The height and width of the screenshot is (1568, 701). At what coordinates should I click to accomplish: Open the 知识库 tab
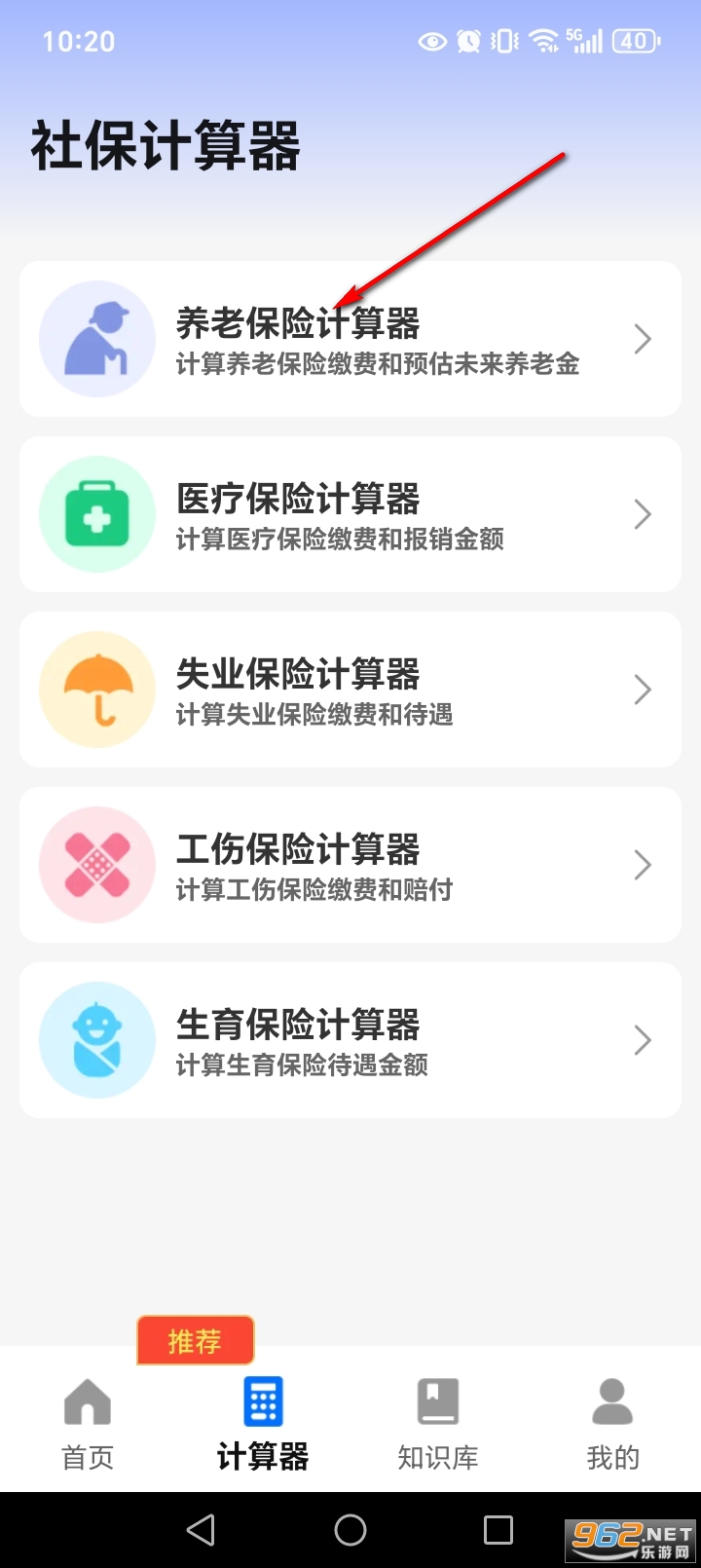coord(437,1422)
